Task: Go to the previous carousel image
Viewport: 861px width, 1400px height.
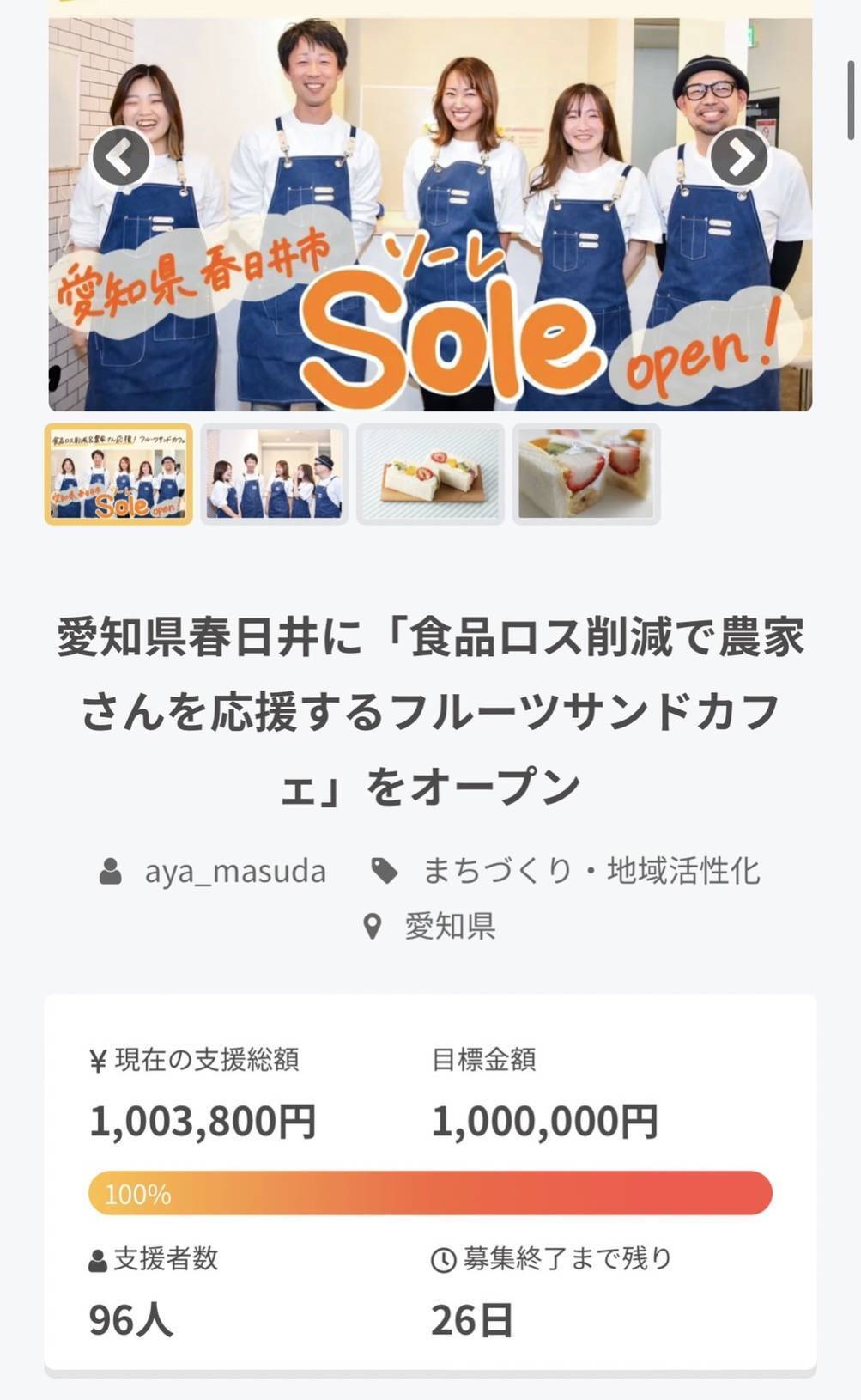Action: (x=121, y=158)
